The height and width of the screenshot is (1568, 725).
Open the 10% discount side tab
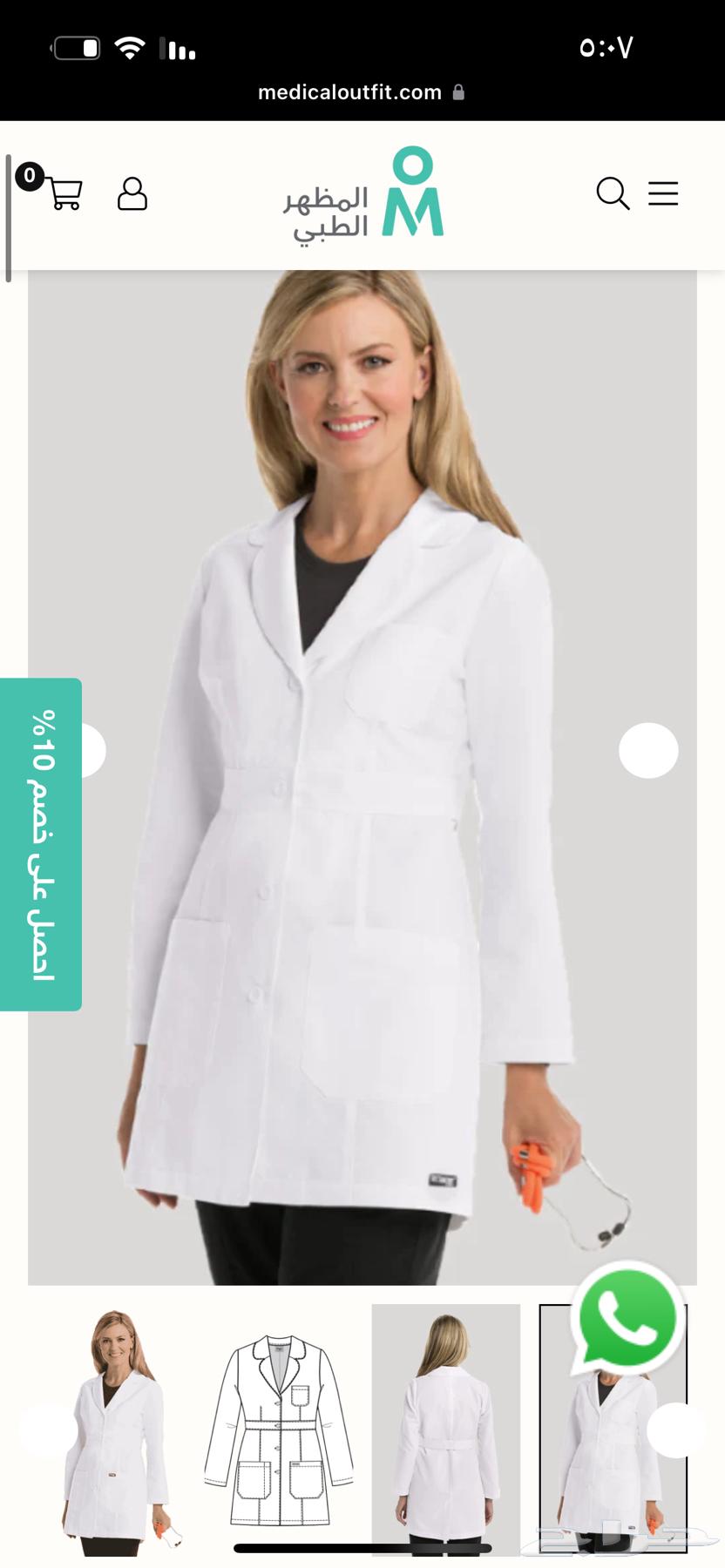tap(41, 844)
